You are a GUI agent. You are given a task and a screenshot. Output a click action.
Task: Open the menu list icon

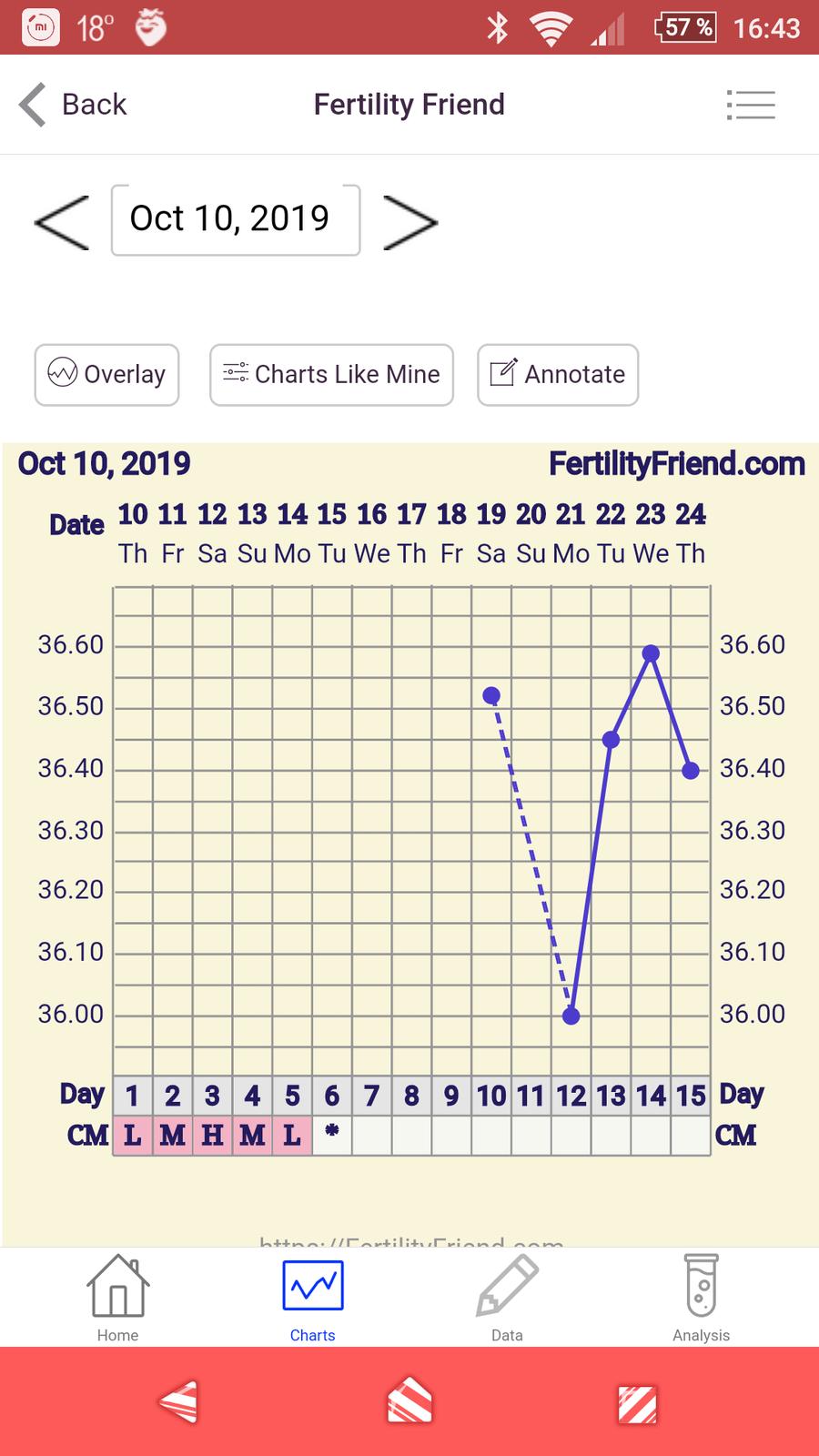tap(751, 105)
